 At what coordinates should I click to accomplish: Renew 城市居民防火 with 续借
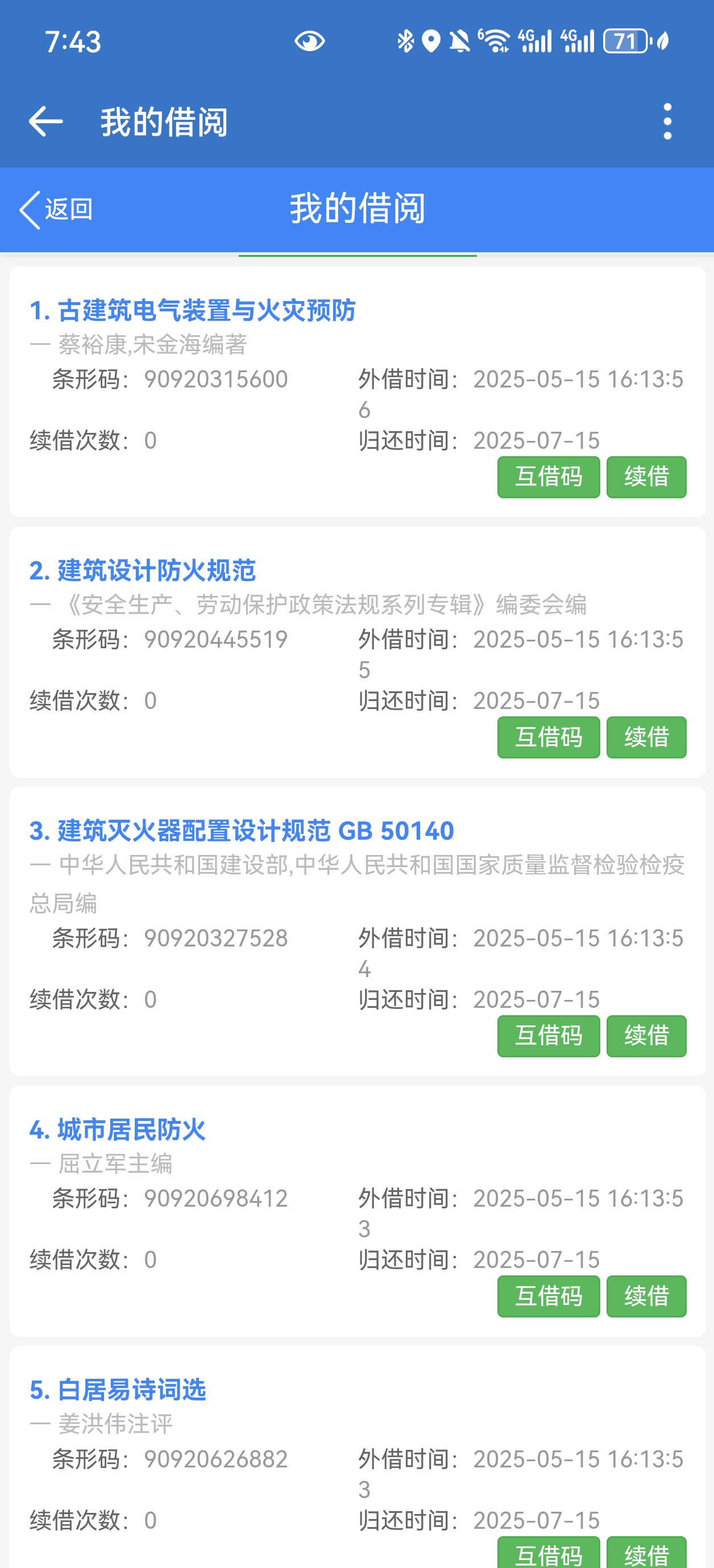tap(646, 1296)
